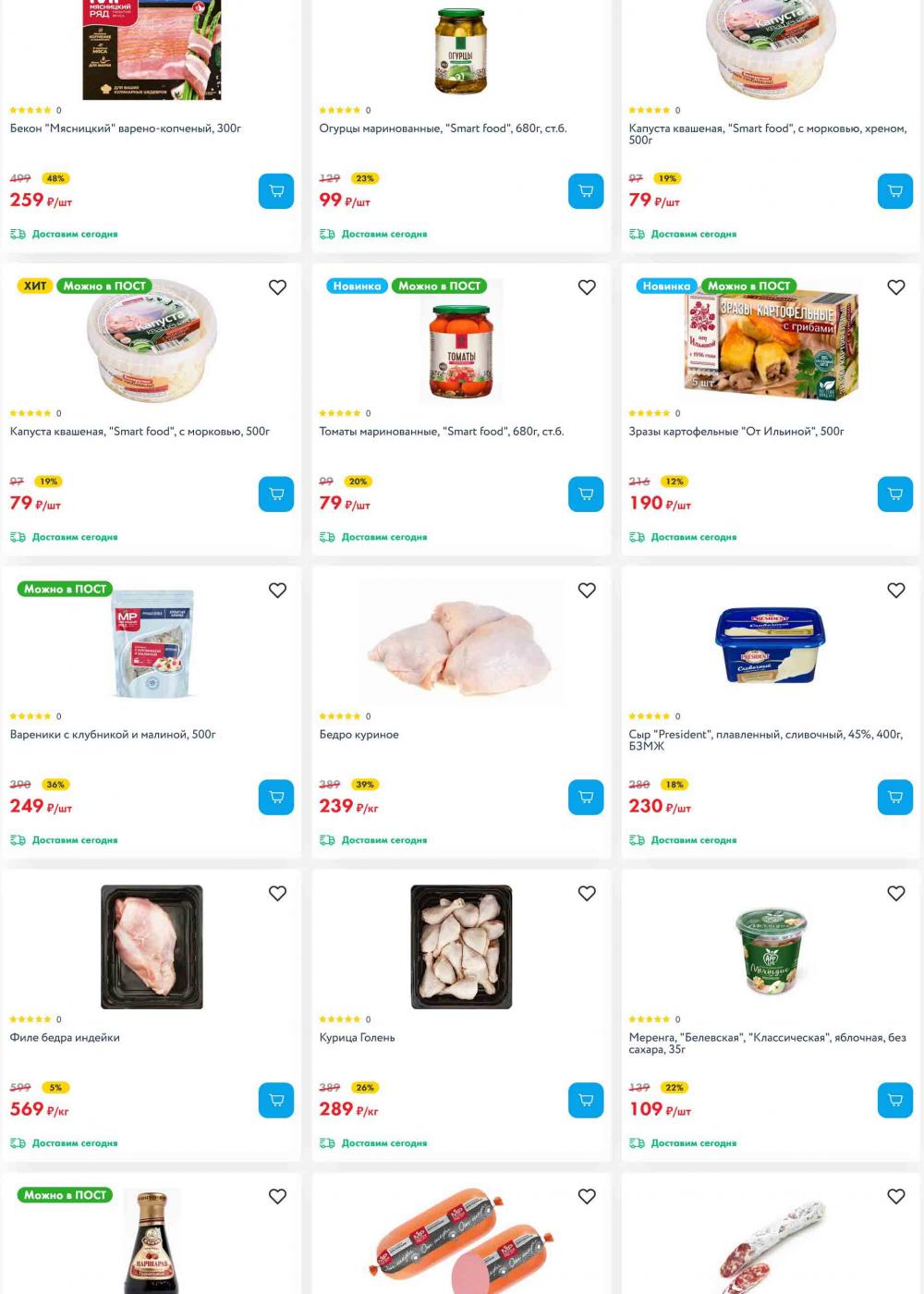Add Филе бедра индейки to cart

275,1101
